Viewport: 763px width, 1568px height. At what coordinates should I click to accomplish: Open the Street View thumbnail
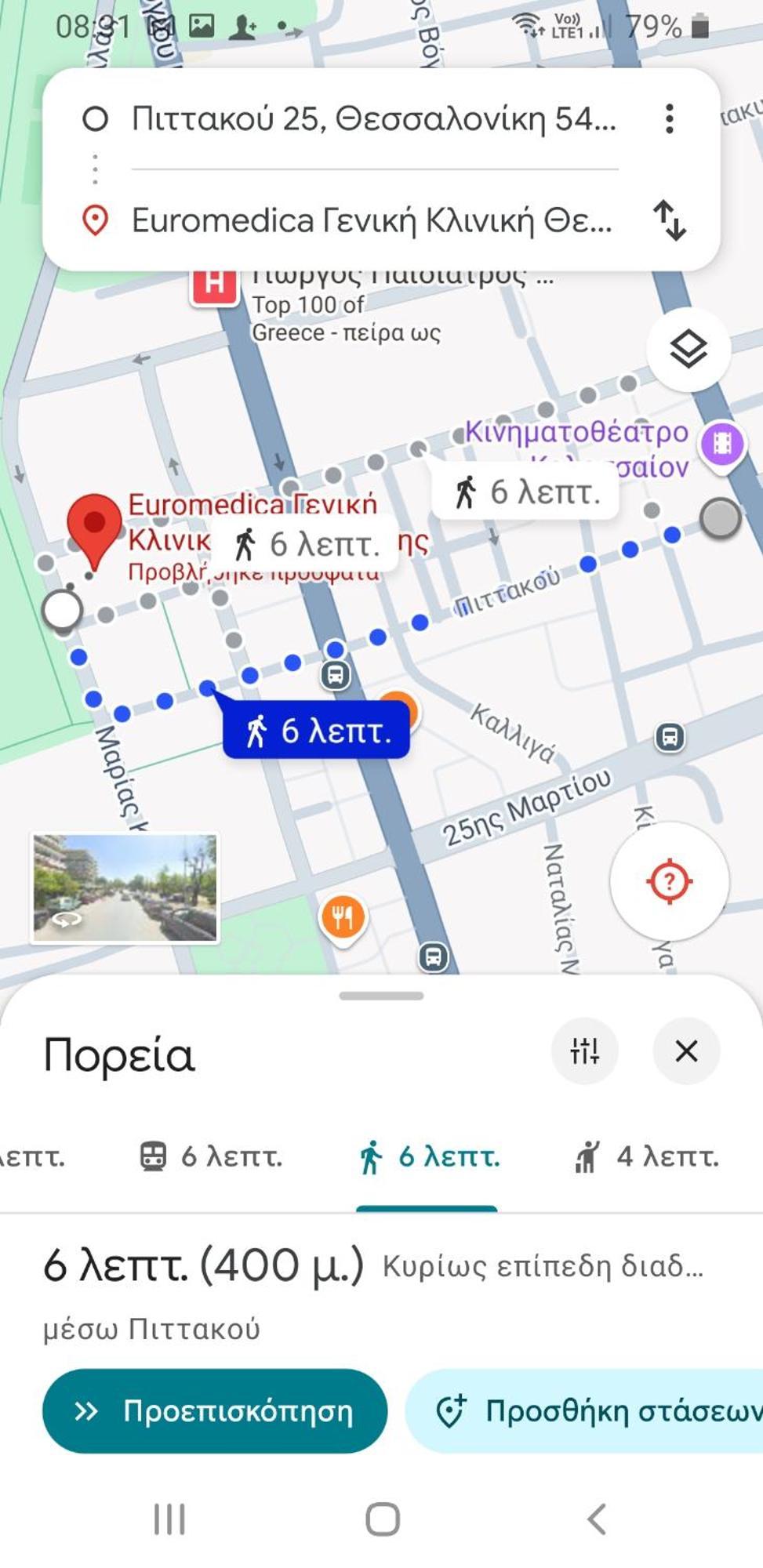pyautogui.click(x=125, y=887)
